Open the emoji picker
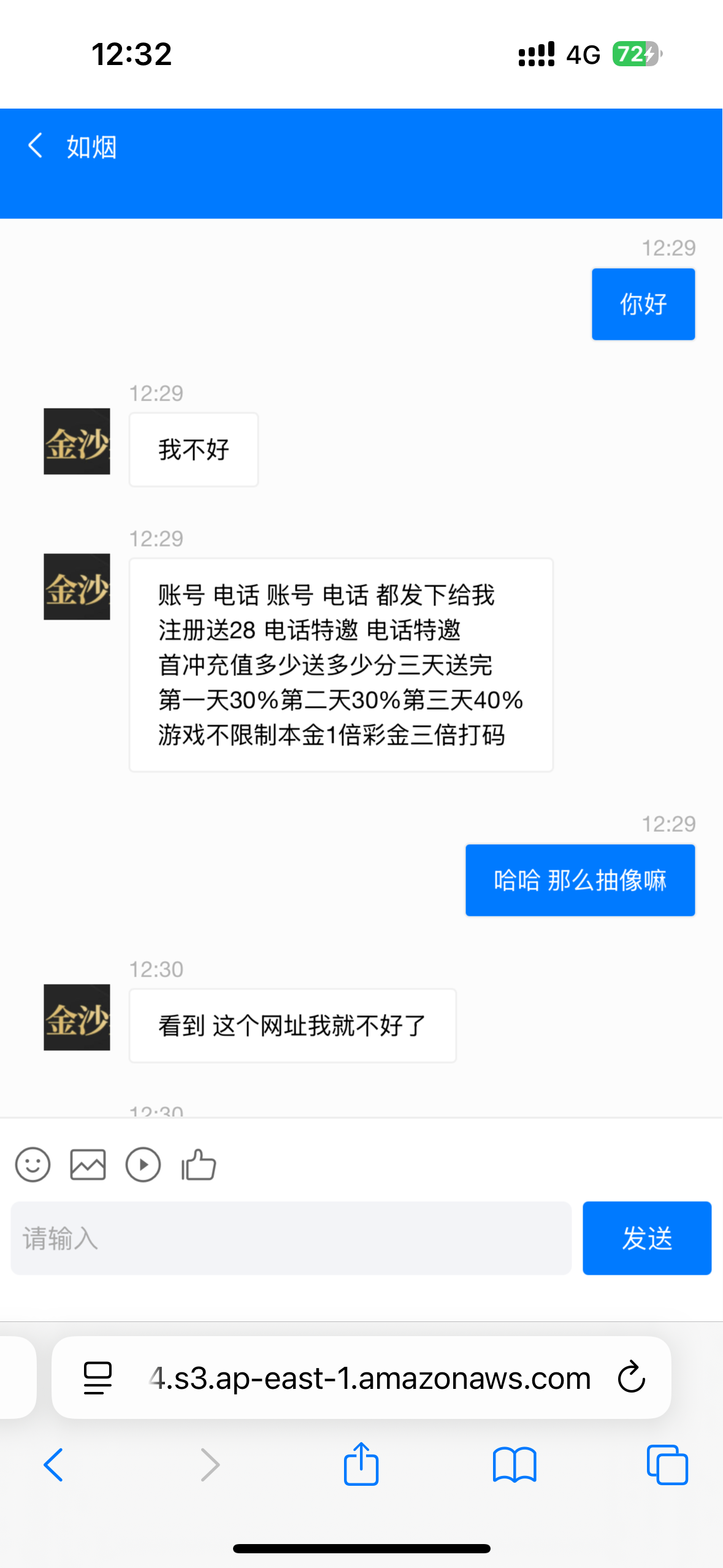The image size is (723, 1568). (x=33, y=1164)
